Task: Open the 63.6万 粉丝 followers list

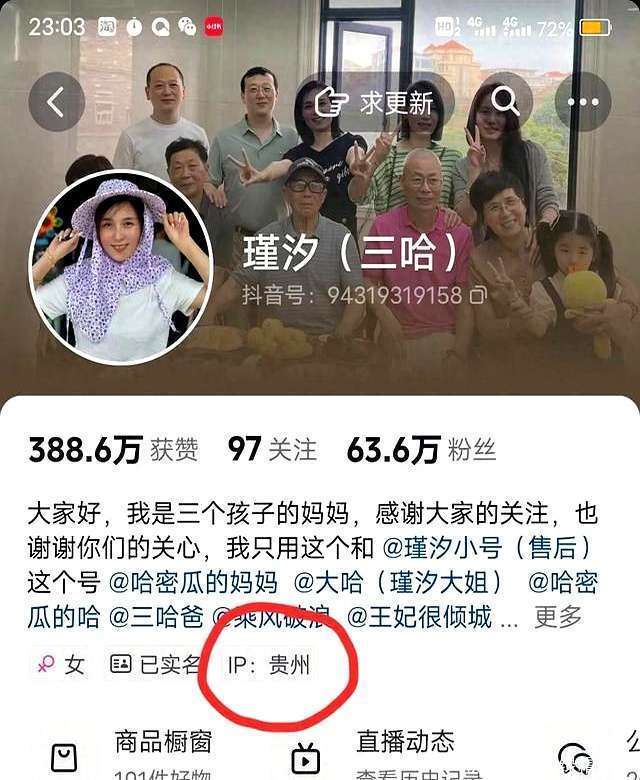Action: [421, 450]
